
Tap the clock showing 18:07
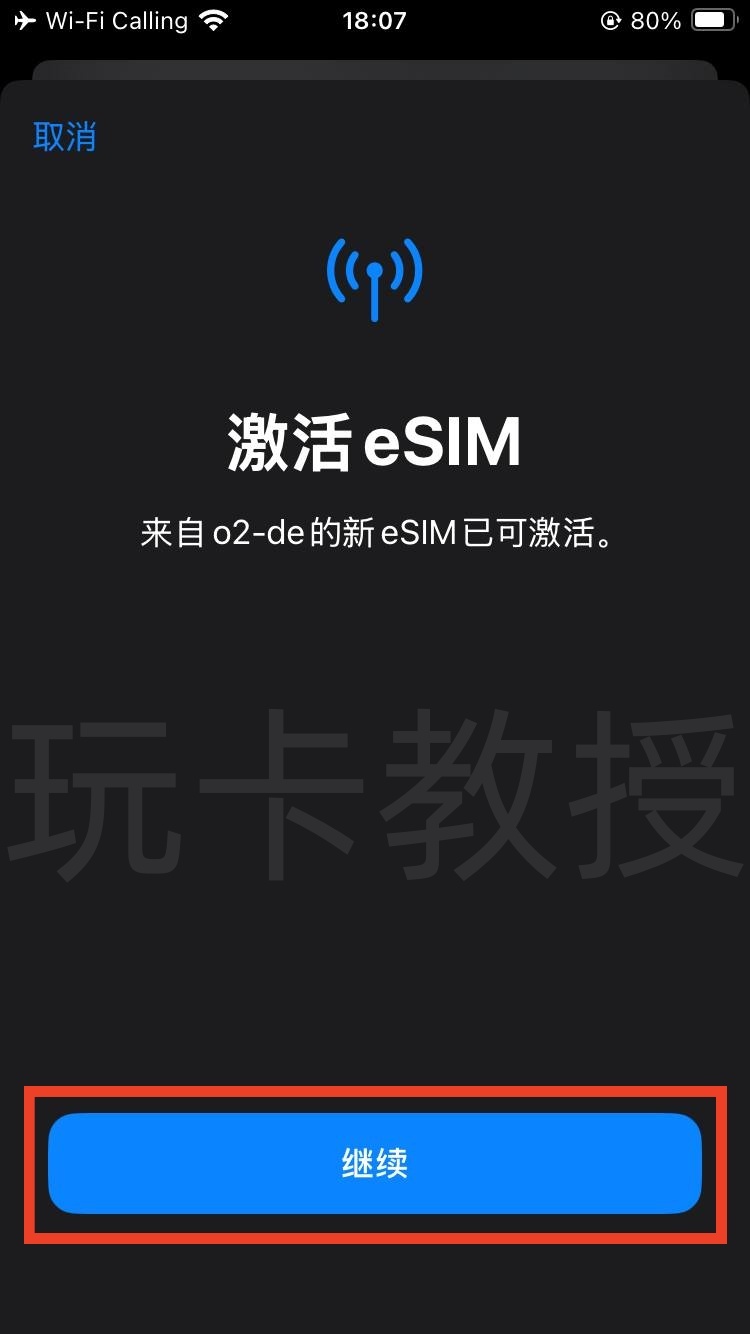pyautogui.click(x=374, y=19)
